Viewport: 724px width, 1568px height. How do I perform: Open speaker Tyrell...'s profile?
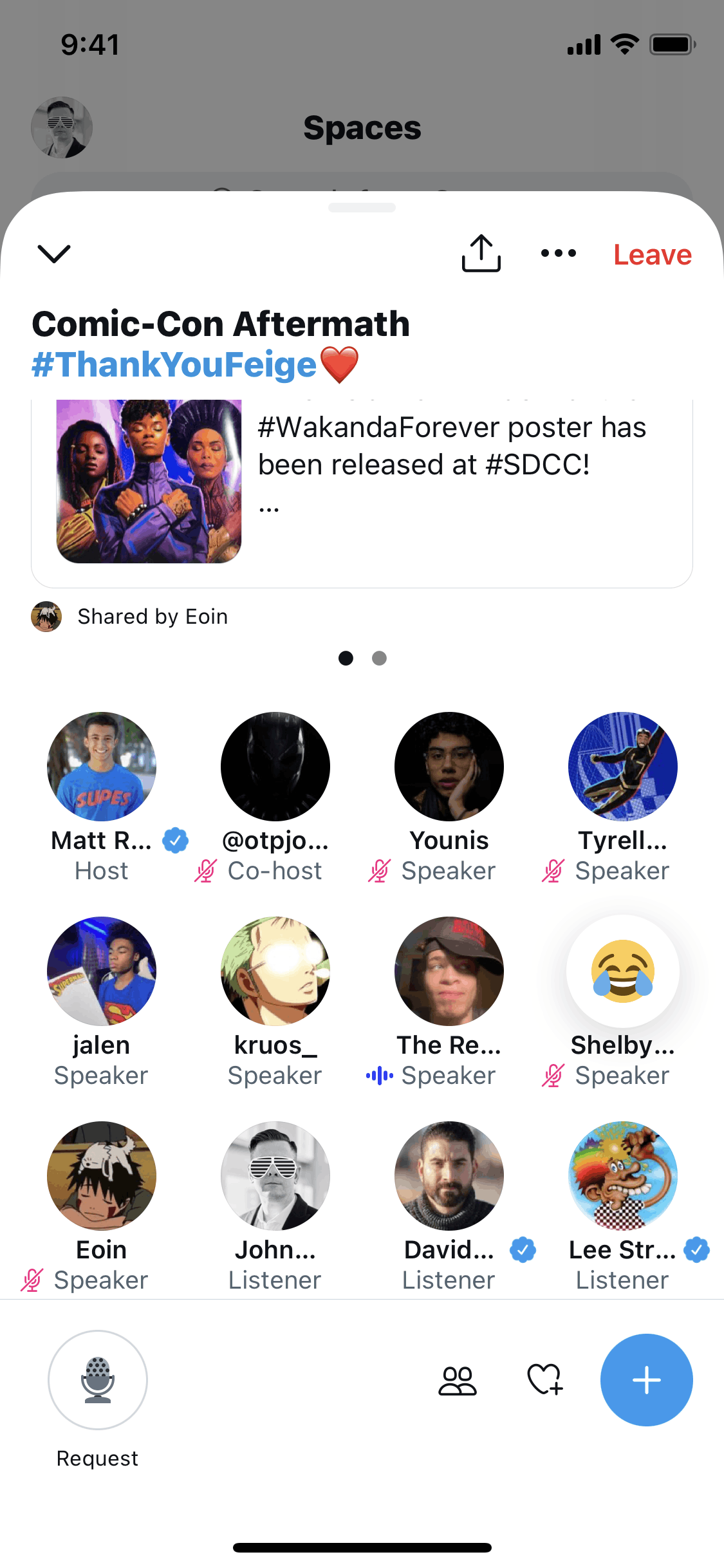coord(623,767)
